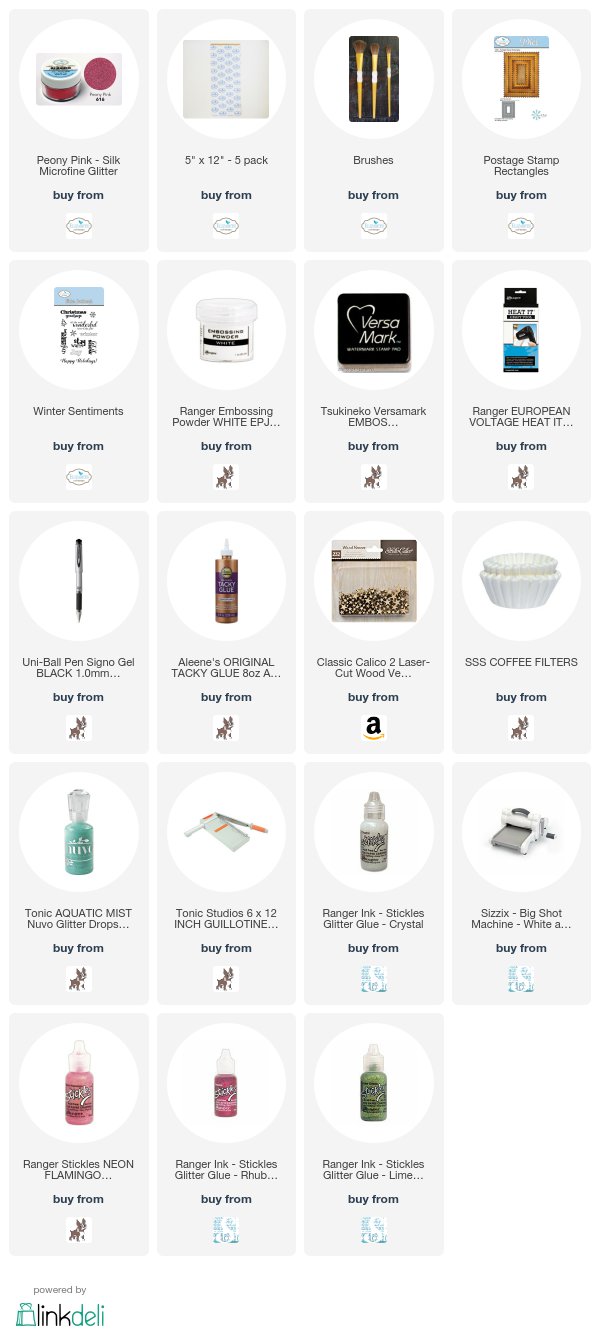Tap store icon under Stickles Glitter Glue Rhub
Screen dimensions: 600x1336
[226, 1229]
